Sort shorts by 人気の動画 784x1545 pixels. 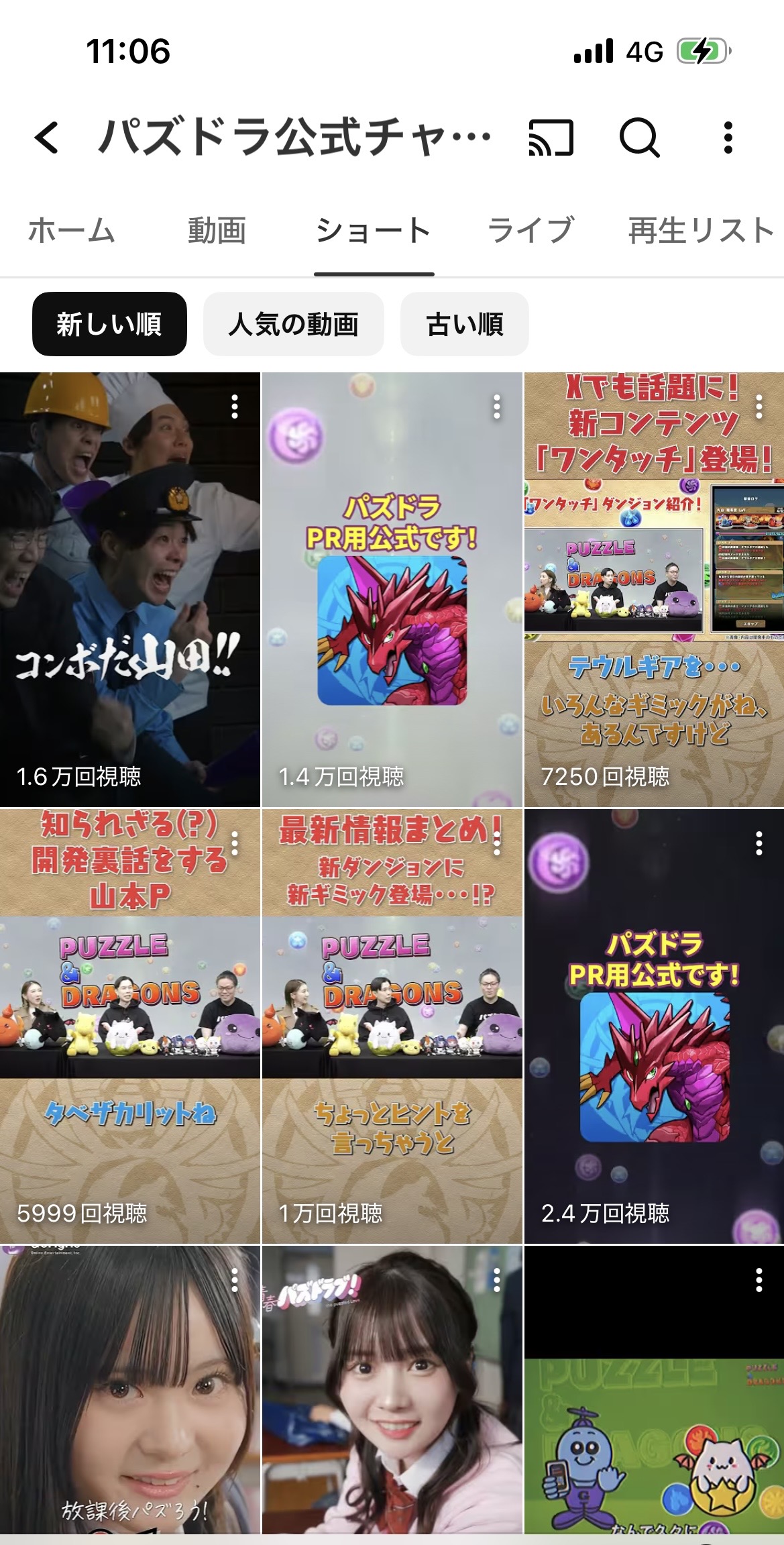[x=293, y=324]
